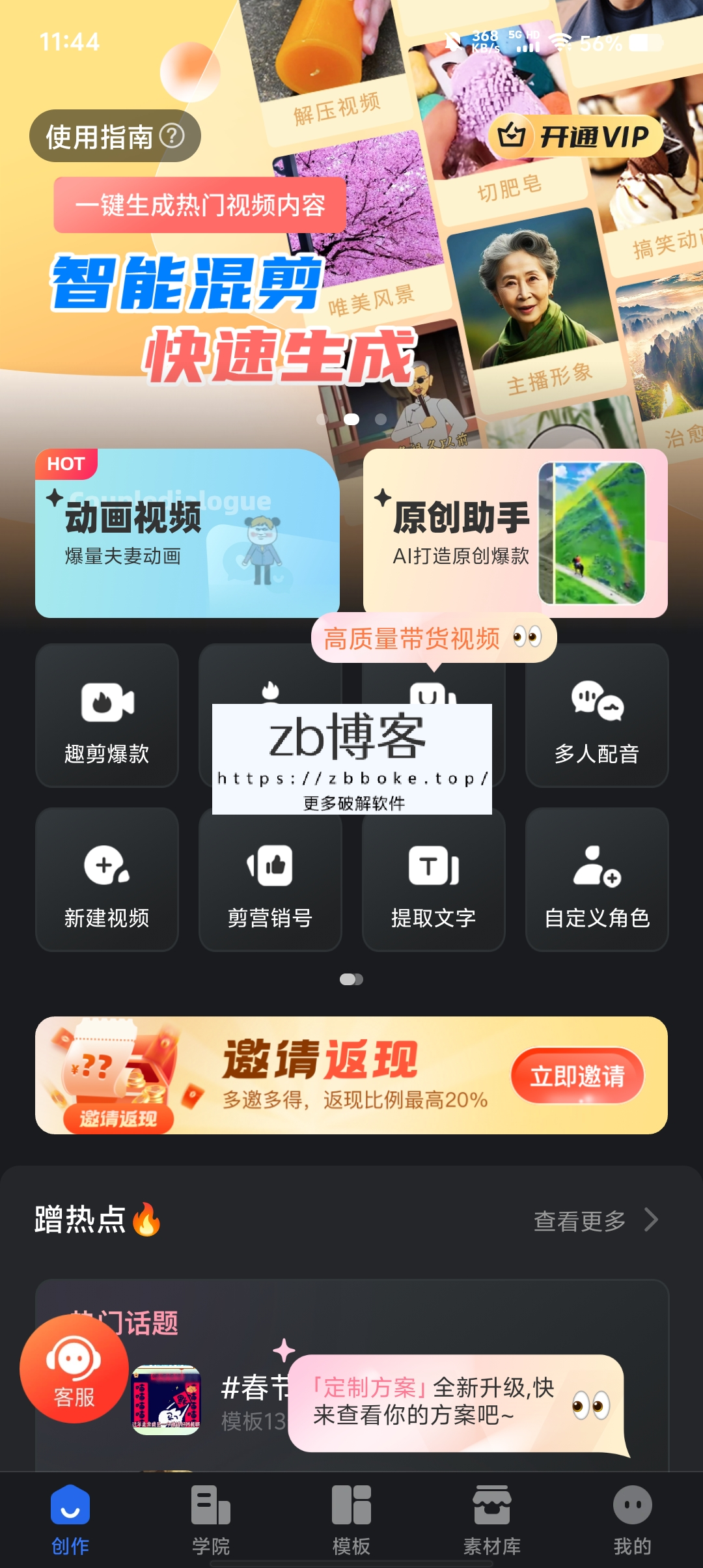Screen dimensions: 703x1568
Task: View more hot topics via 查看更多
Action: point(595,1221)
